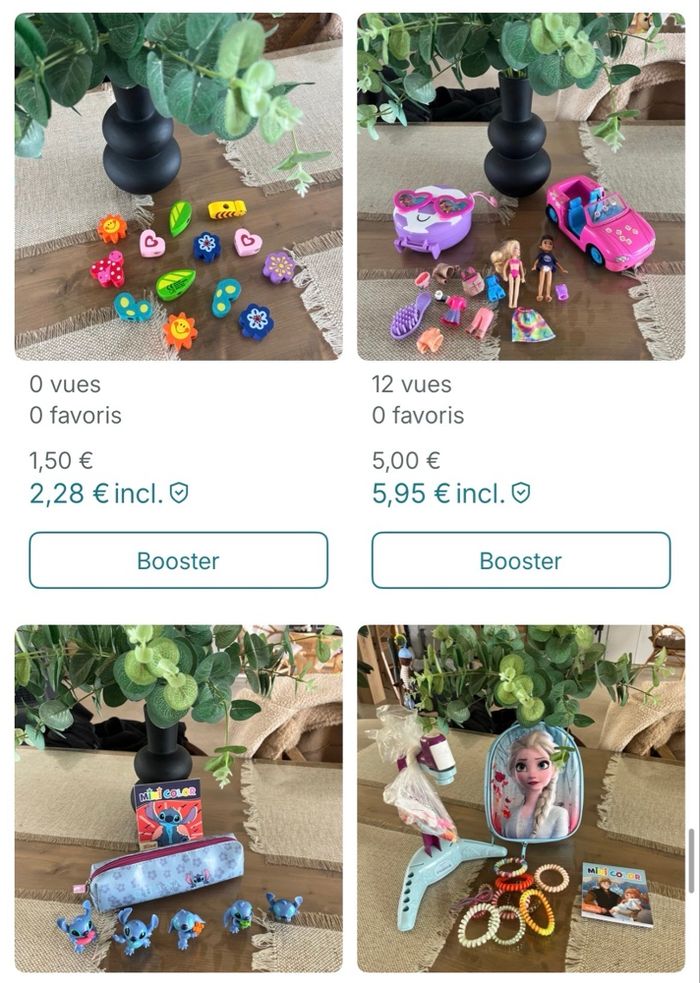This screenshot has width=700, height=983.
Task: Show buyer protection details for 2,28 € incl.
Action: point(179,493)
